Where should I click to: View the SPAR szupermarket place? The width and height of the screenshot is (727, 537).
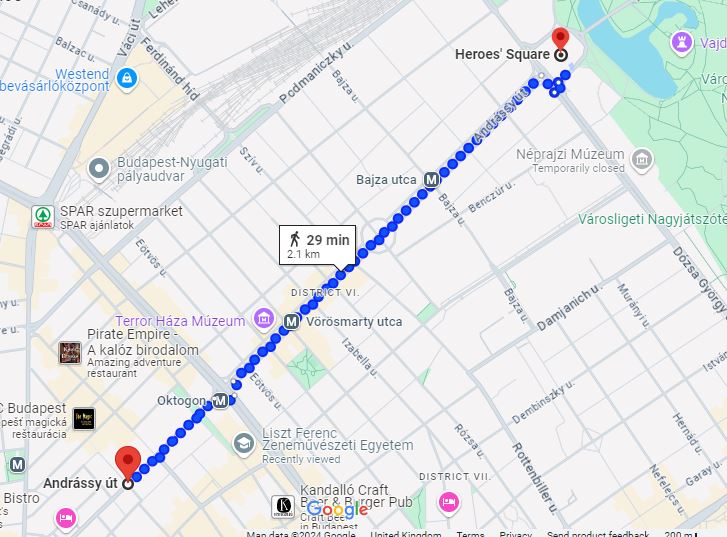click(42, 216)
